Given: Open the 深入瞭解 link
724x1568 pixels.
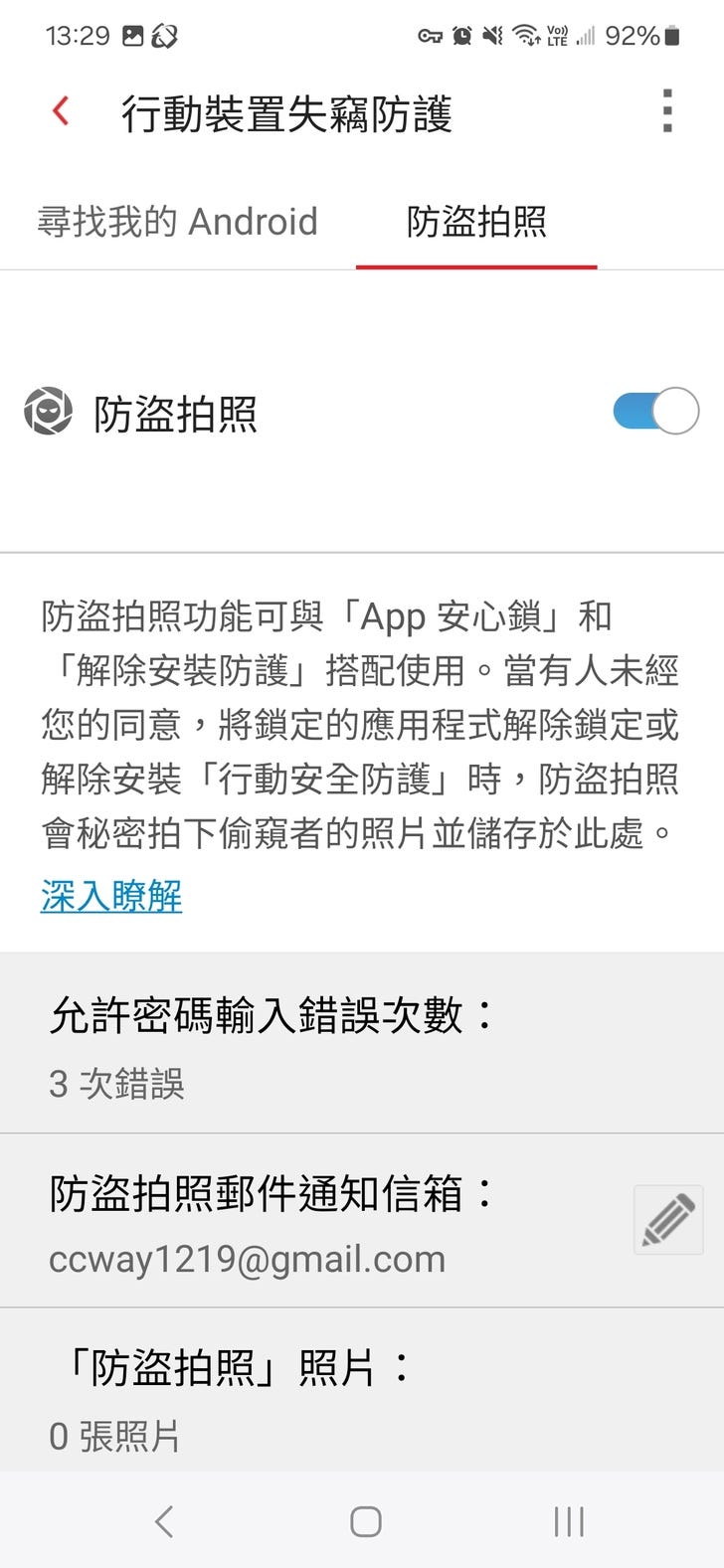Looking at the screenshot, I should pos(111,896).
